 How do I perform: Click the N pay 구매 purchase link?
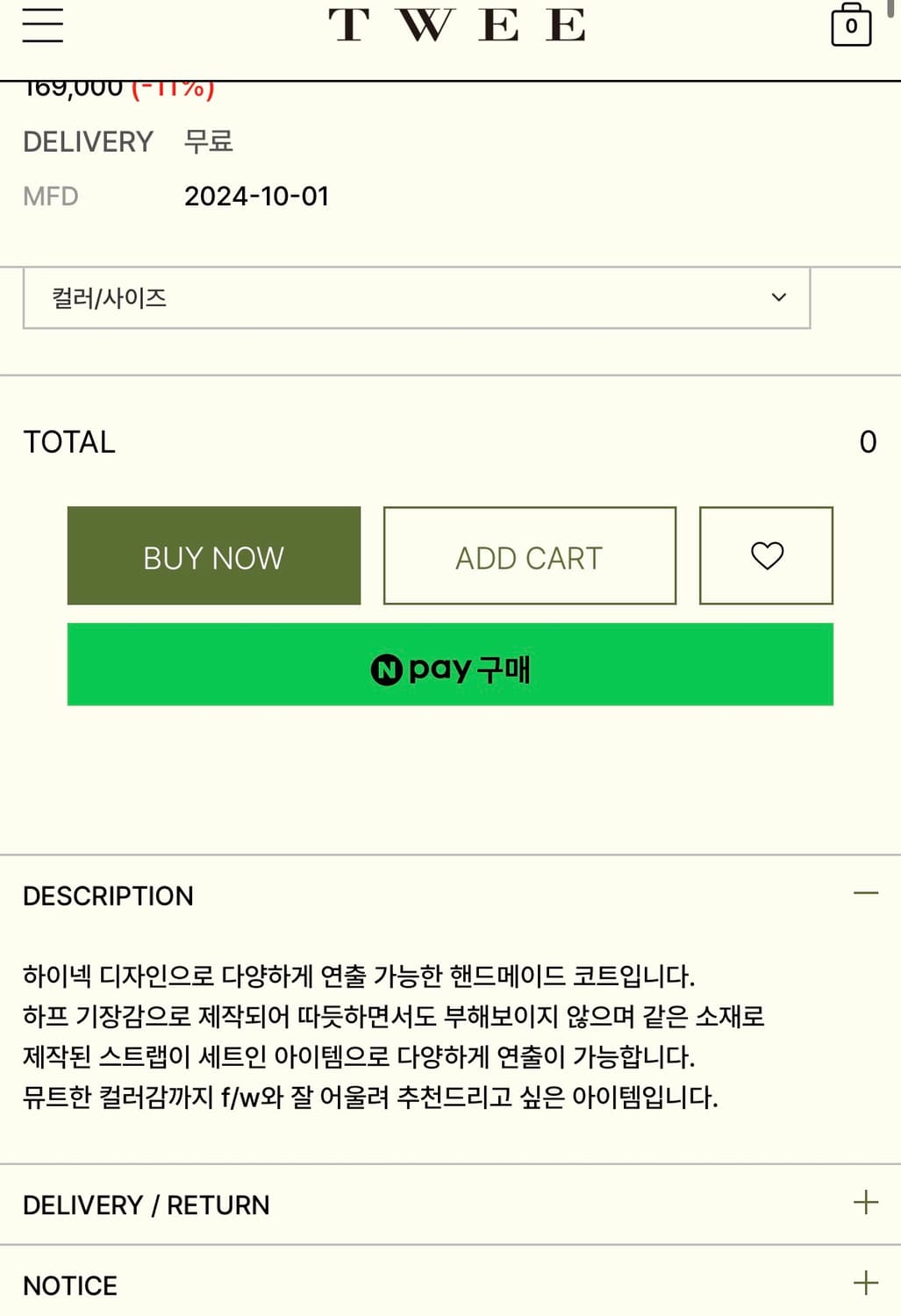click(450, 667)
